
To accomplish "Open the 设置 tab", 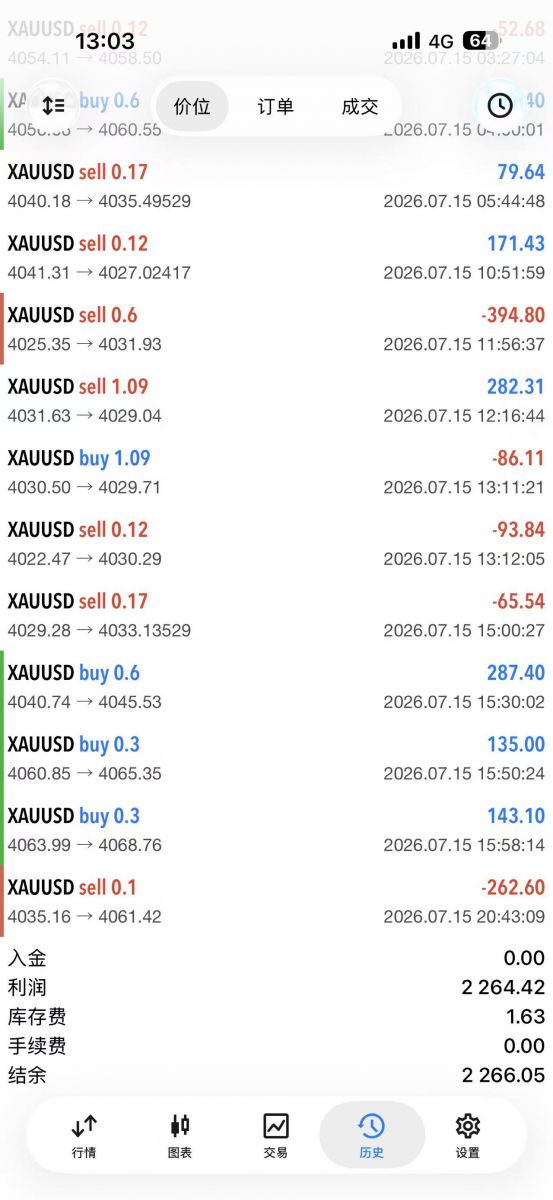I will pos(468,1136).
